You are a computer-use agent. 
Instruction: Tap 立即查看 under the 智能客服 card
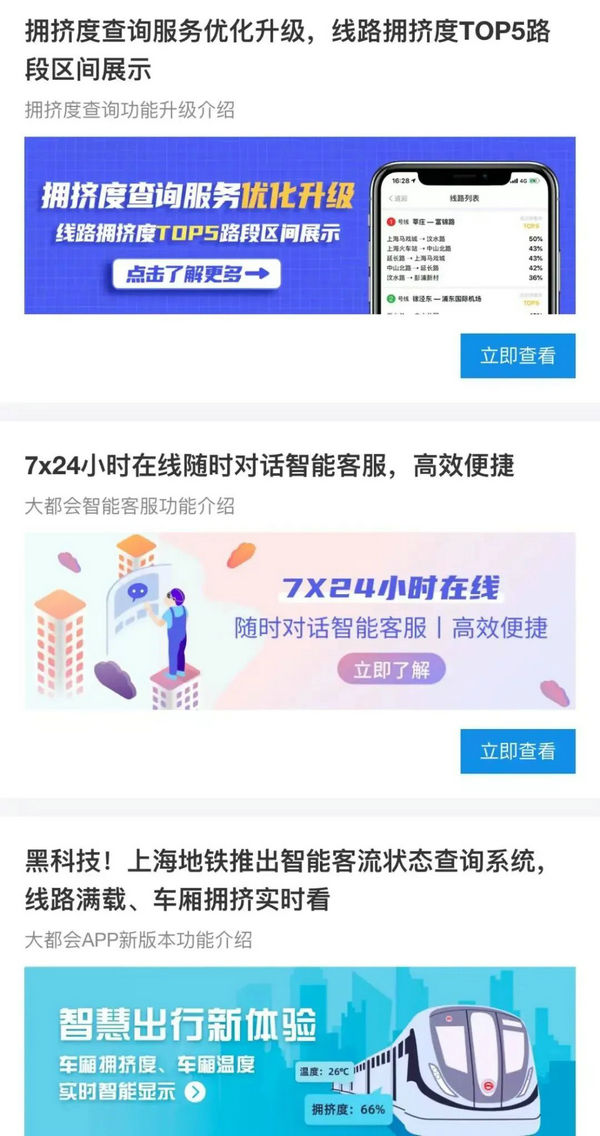[517, 751]
